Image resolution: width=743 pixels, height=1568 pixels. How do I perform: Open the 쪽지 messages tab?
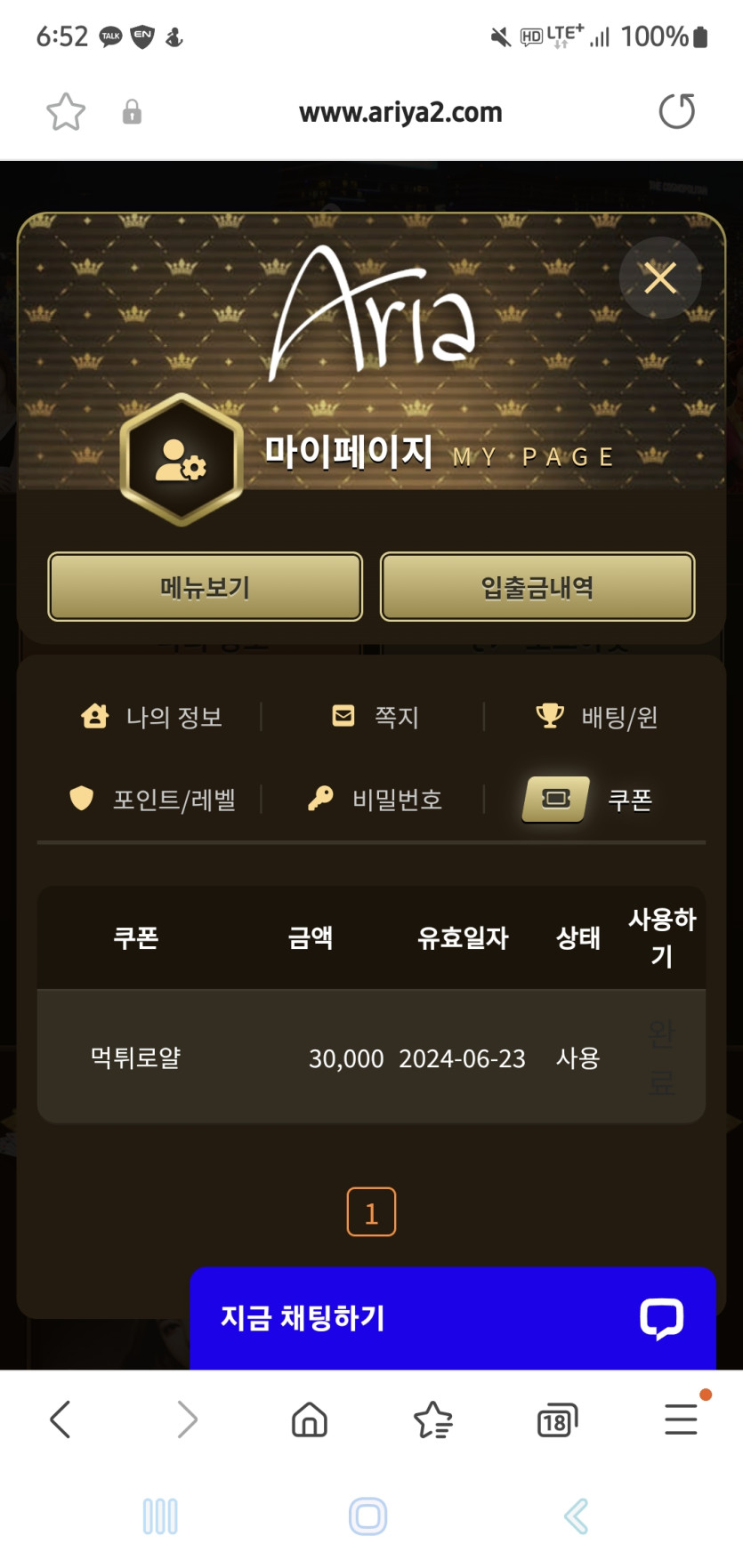(x=375, y=717)
